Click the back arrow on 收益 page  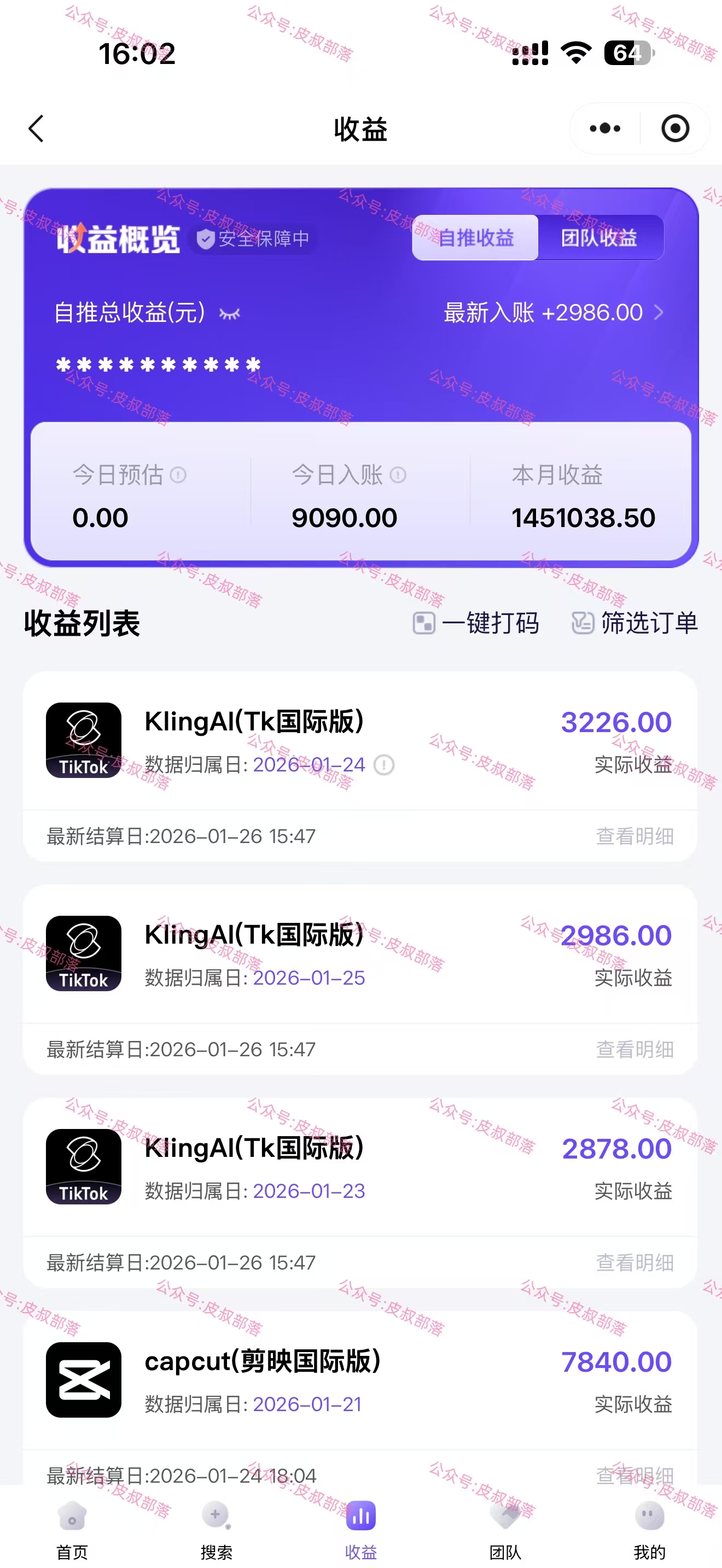pyautogui.click(x=36, y=128)
